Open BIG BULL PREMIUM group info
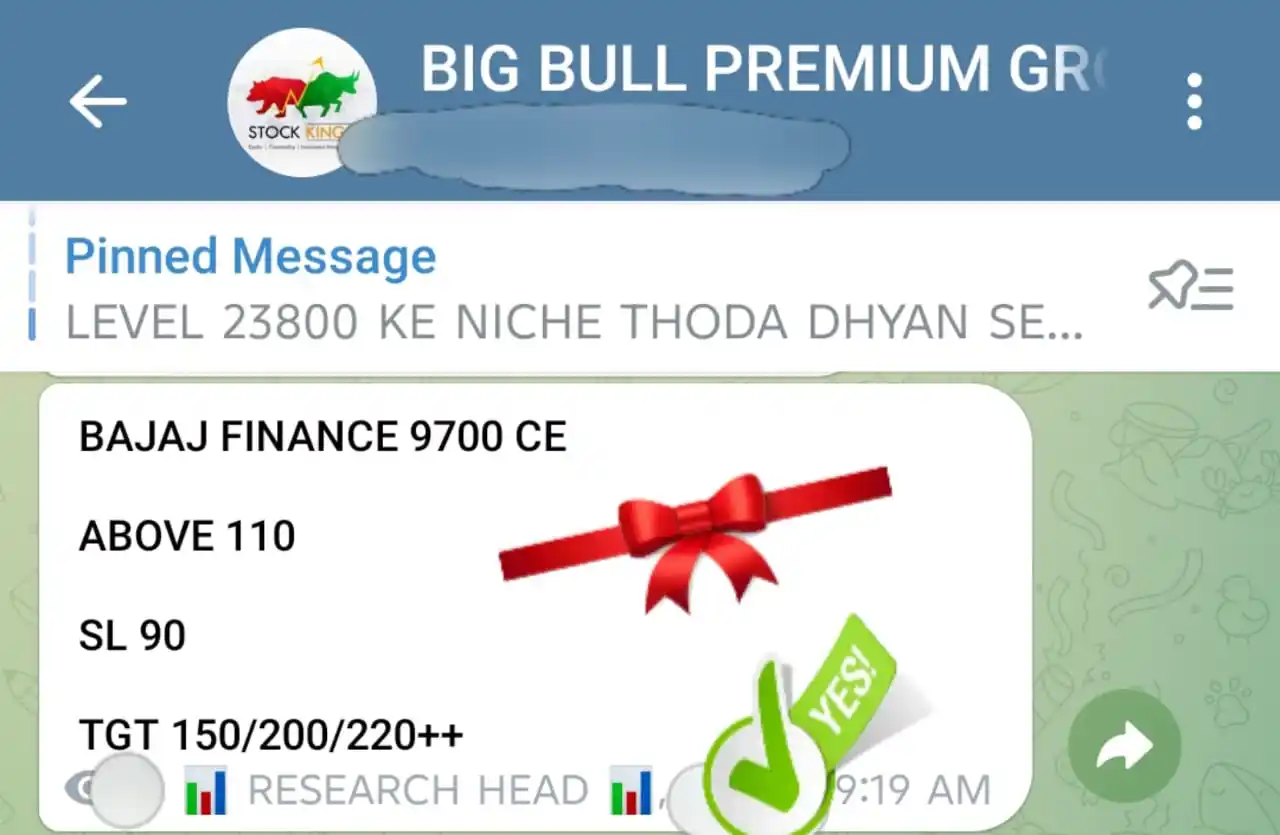The height and width of the screenshot is (835, 1280). [760, 70]
